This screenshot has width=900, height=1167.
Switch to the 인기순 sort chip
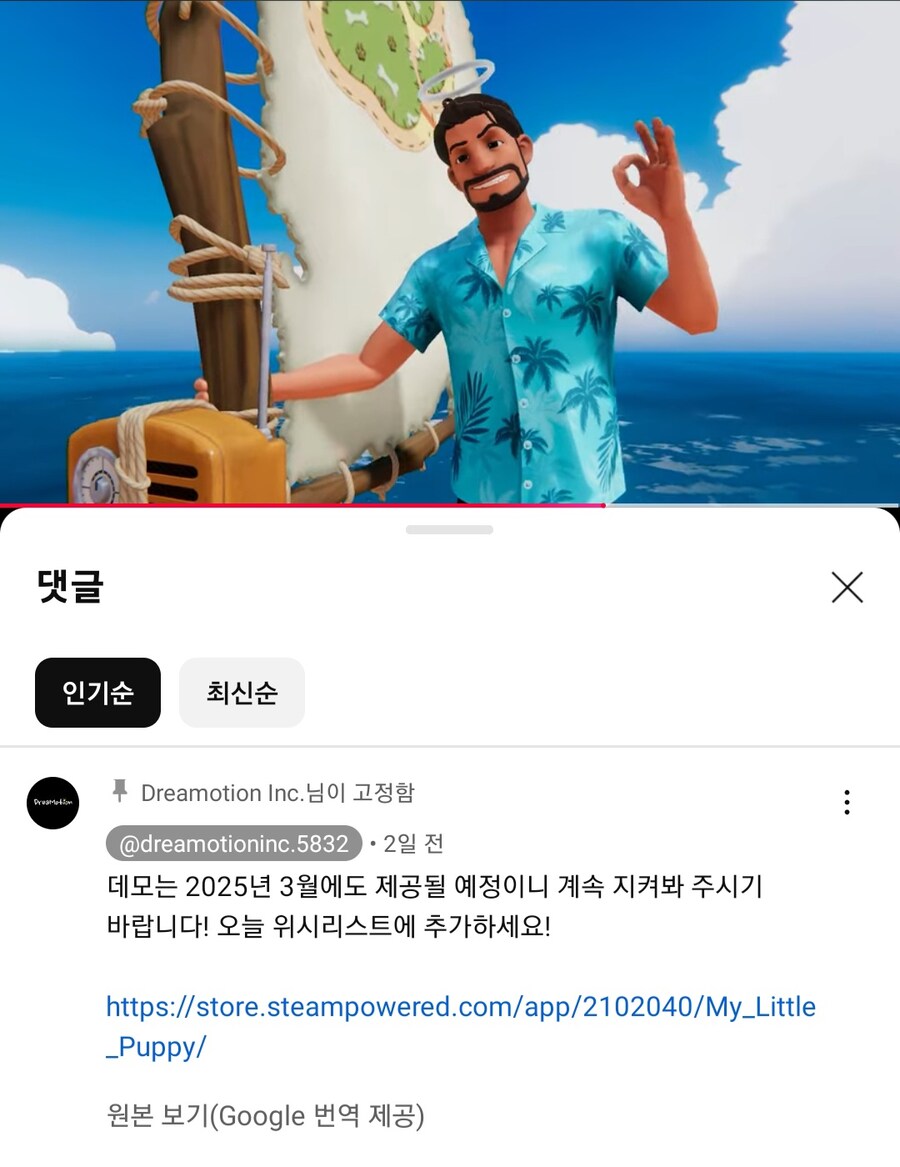98,692
